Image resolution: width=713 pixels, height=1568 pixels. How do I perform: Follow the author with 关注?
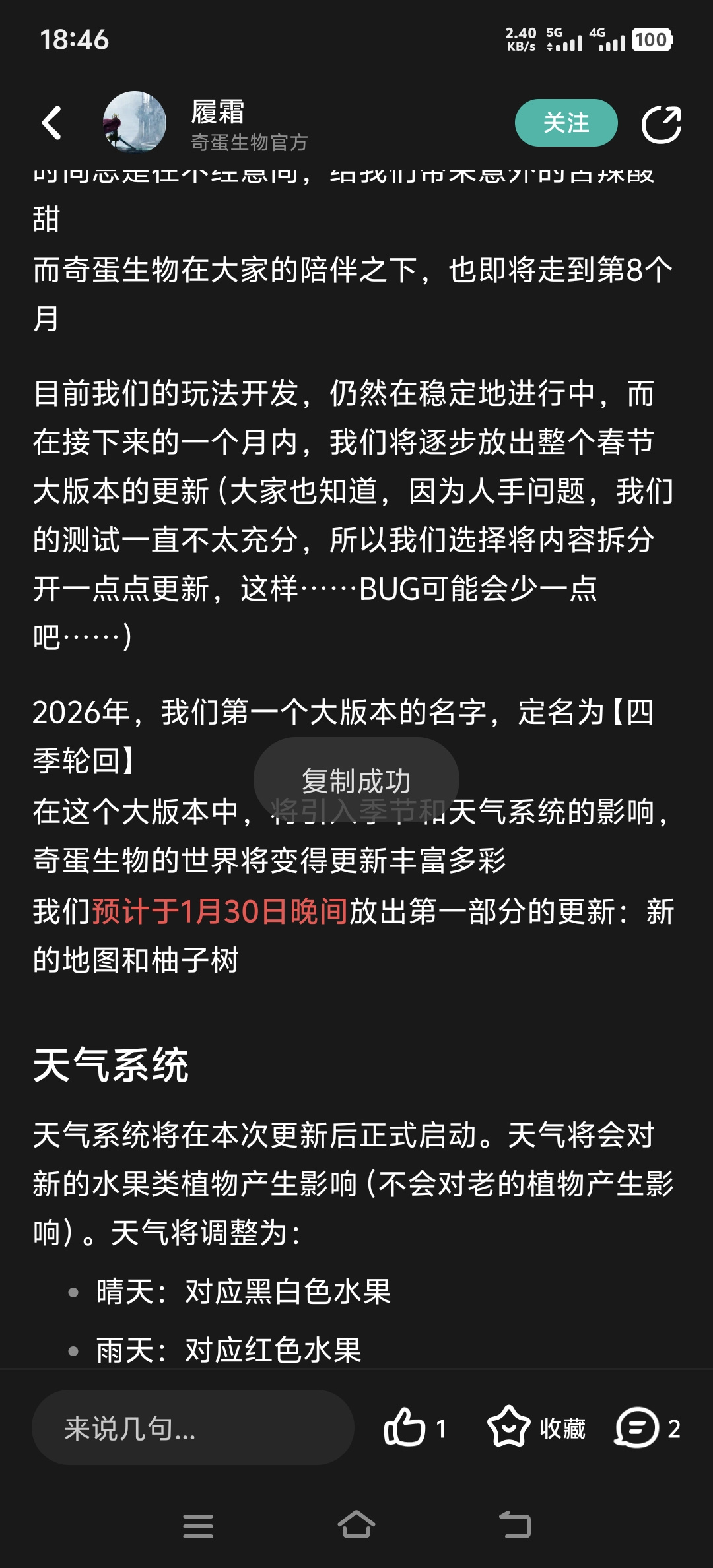pos(566,123)
